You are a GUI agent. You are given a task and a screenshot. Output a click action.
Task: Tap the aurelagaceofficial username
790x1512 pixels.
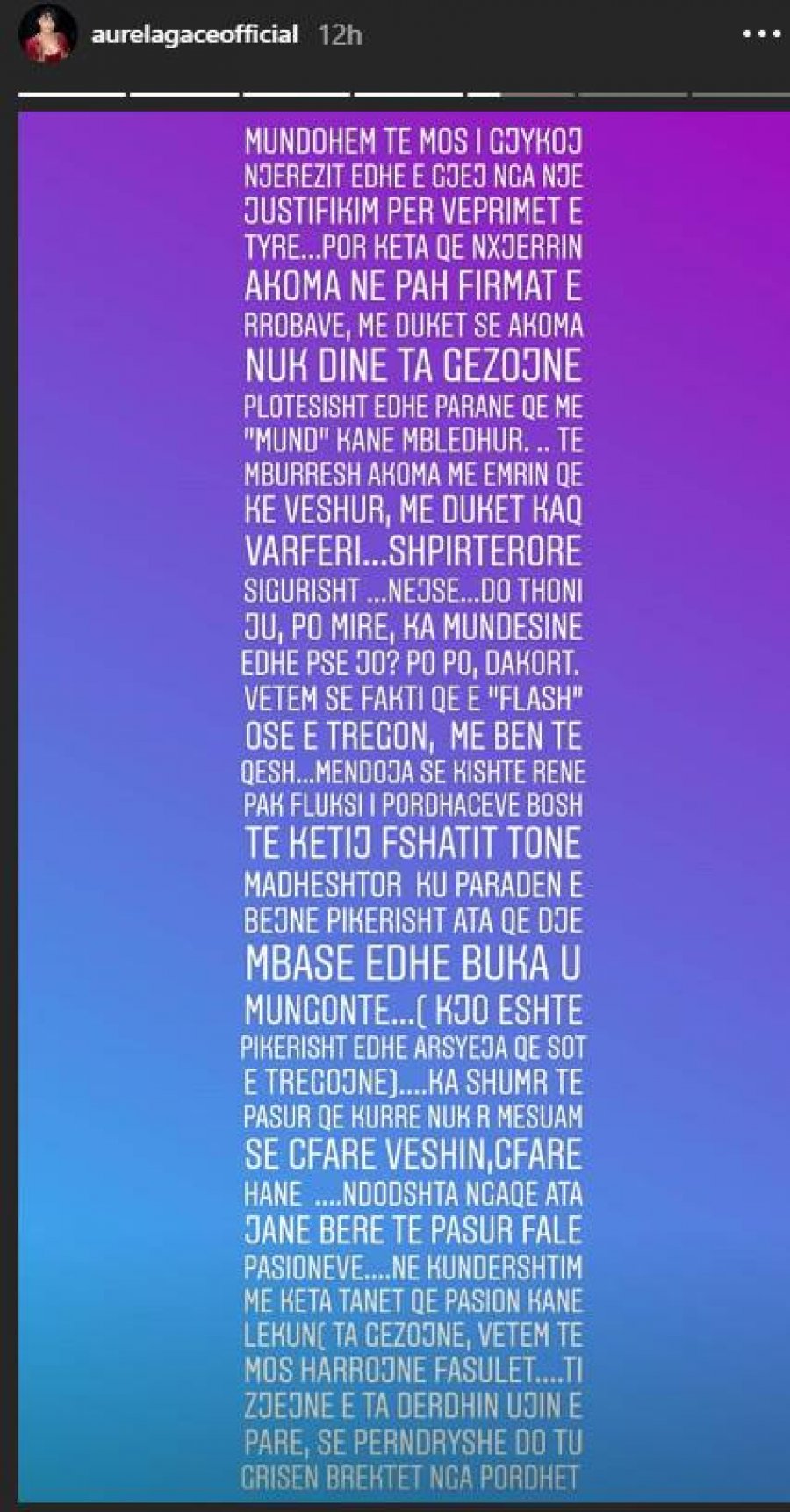[x=194, y=35]
